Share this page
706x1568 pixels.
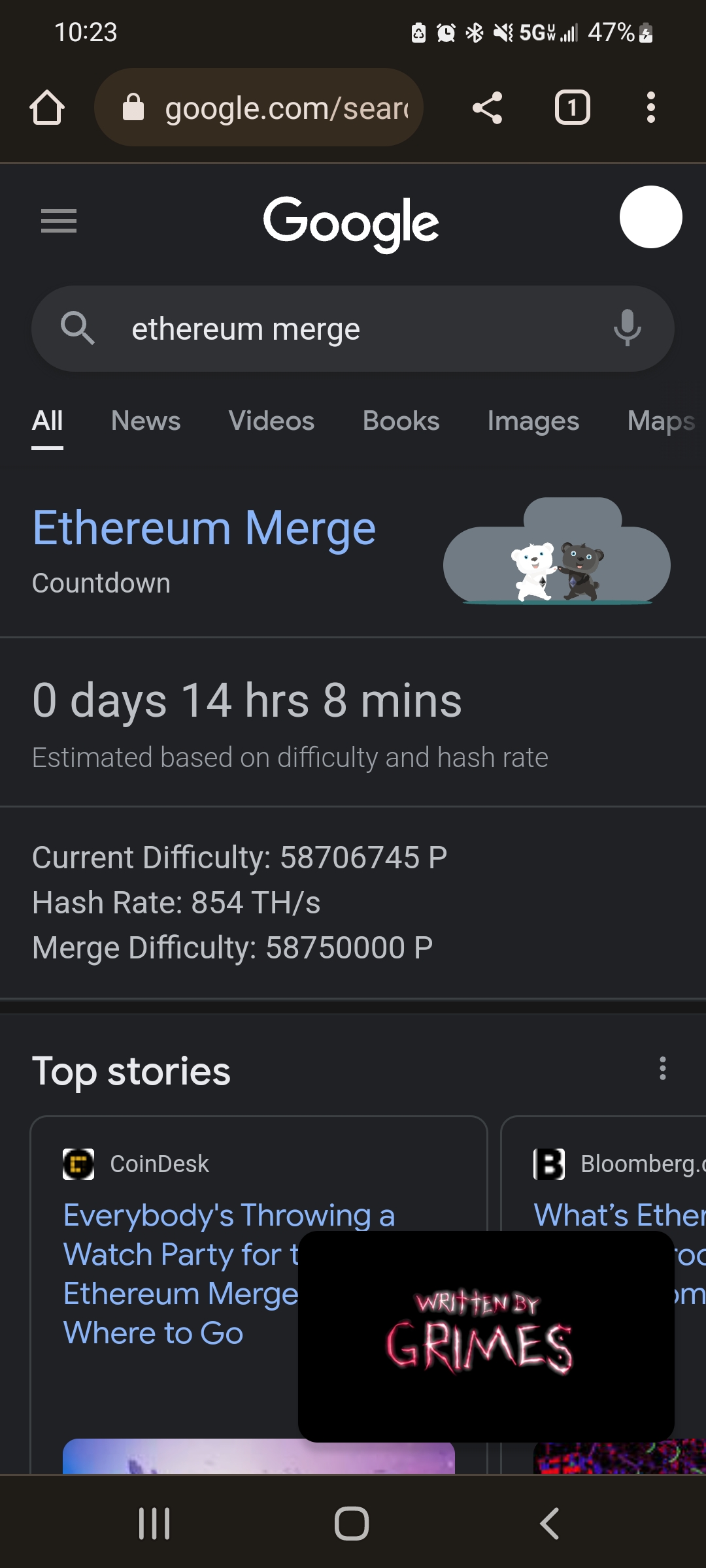click(x=488, y=107)
